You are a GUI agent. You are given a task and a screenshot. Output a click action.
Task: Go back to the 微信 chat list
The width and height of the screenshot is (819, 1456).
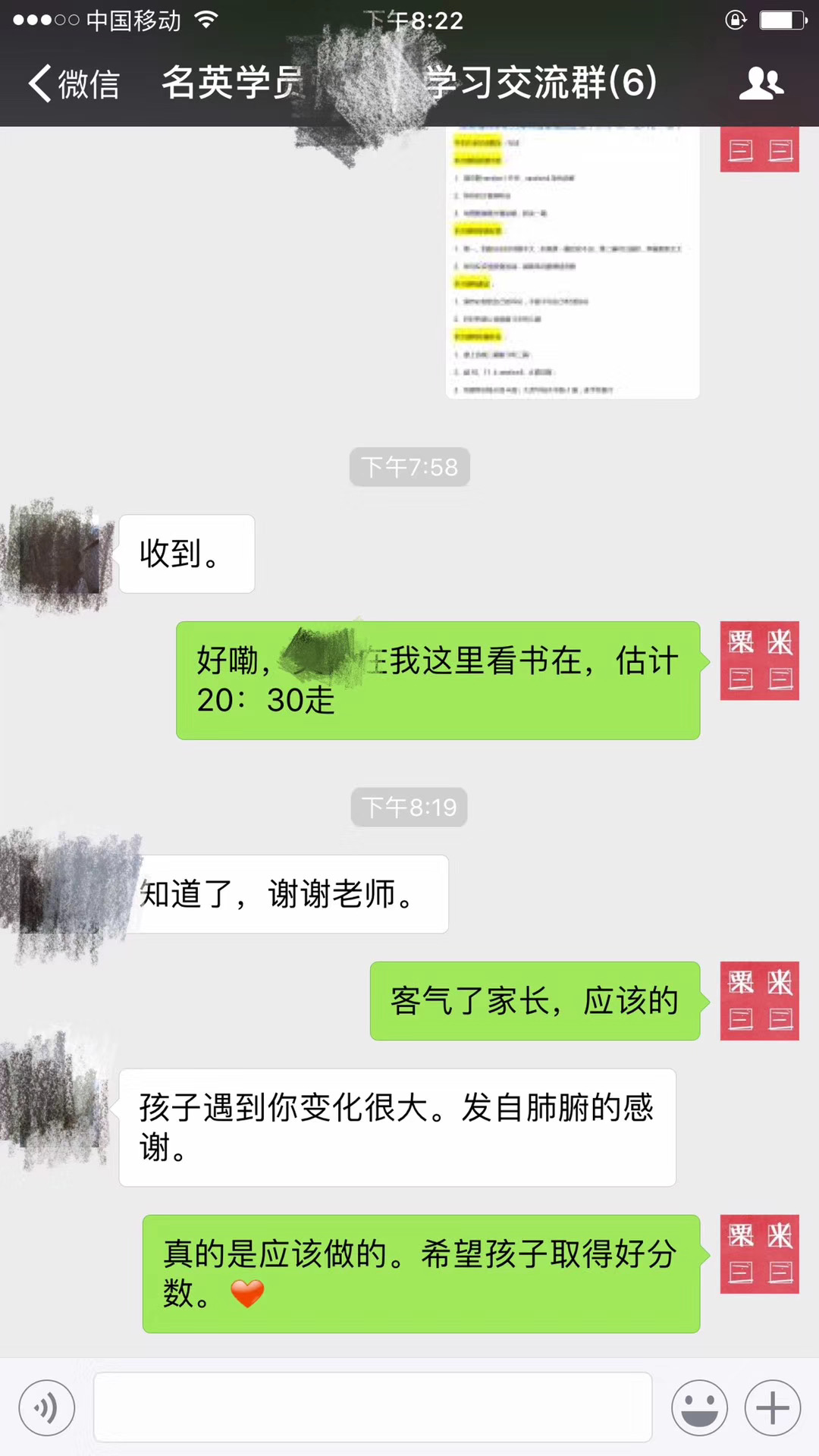pos(74,83)
